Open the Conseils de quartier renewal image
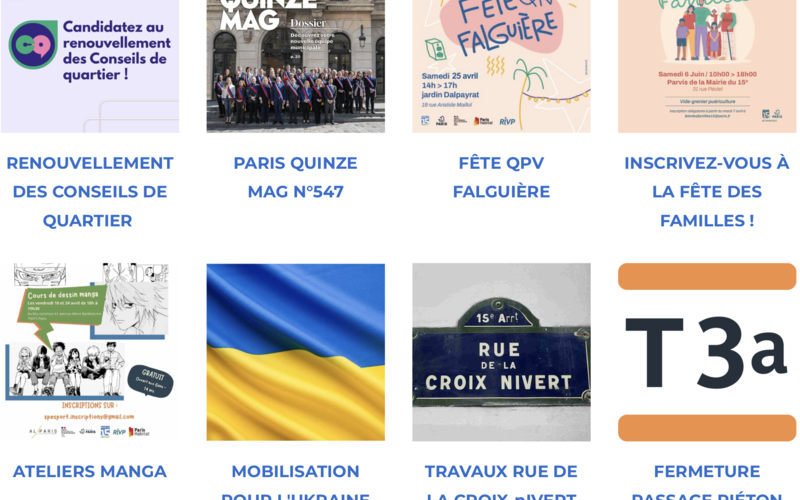The height and width of the screenshot is (500, 800). click(x=90, y=66)
